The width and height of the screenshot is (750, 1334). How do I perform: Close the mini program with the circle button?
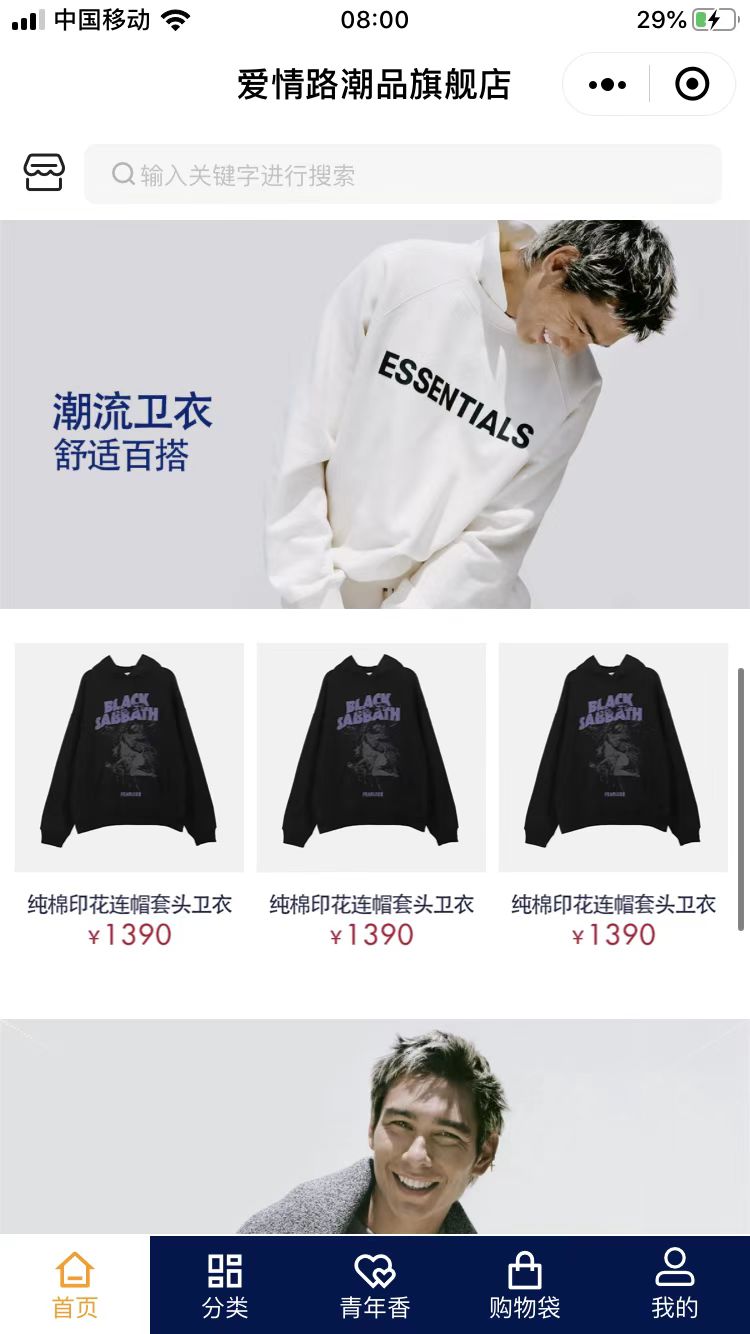692,85
